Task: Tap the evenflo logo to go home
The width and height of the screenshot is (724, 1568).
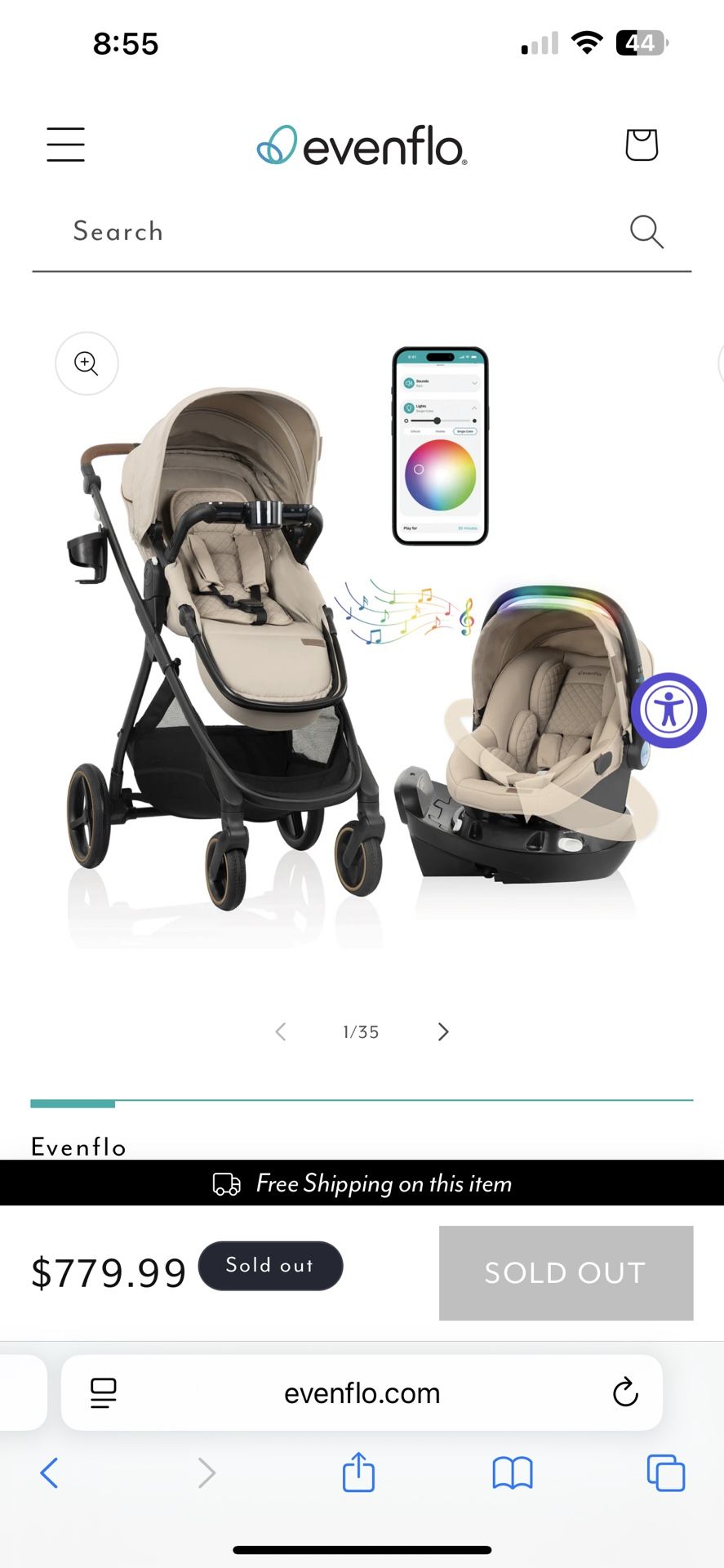Action: pos(362,146)
